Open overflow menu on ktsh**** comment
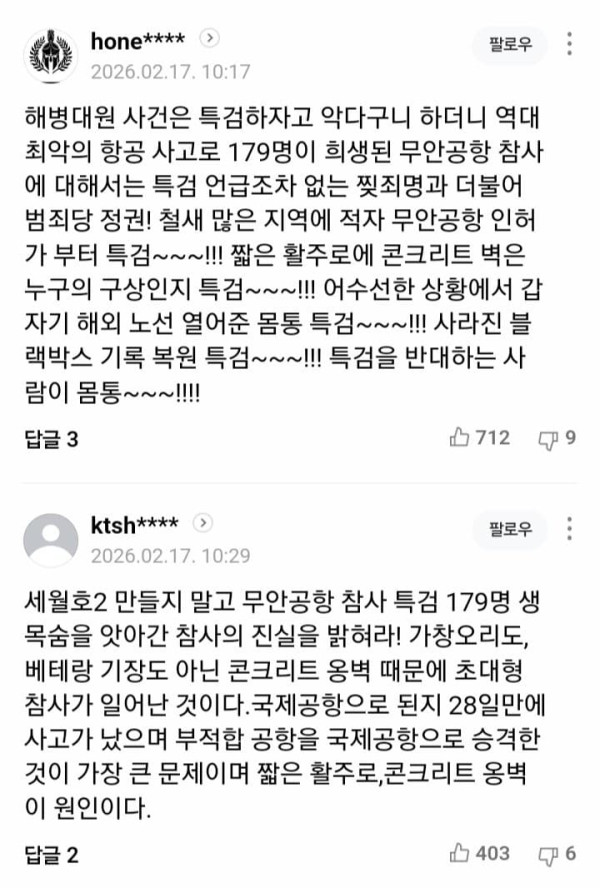 [569, 529]
